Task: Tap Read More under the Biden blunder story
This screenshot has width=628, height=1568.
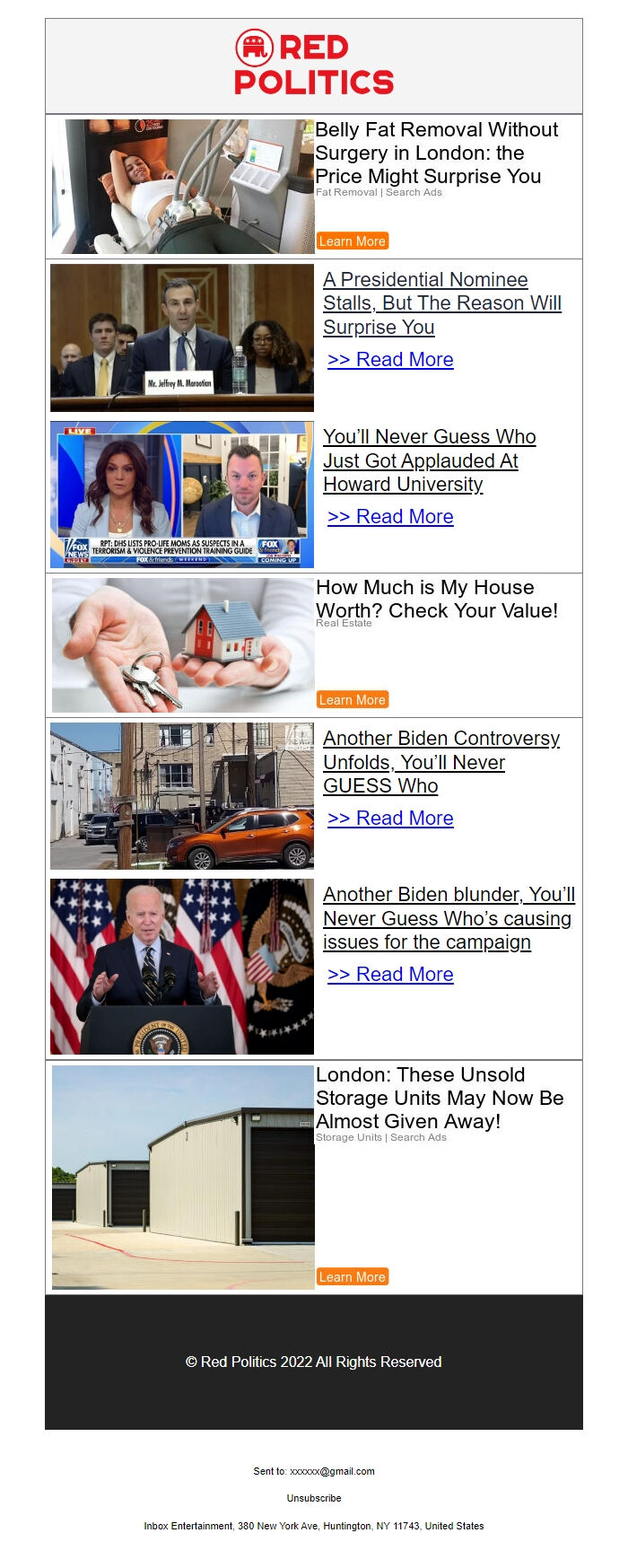Action: (x=390, y=975)
